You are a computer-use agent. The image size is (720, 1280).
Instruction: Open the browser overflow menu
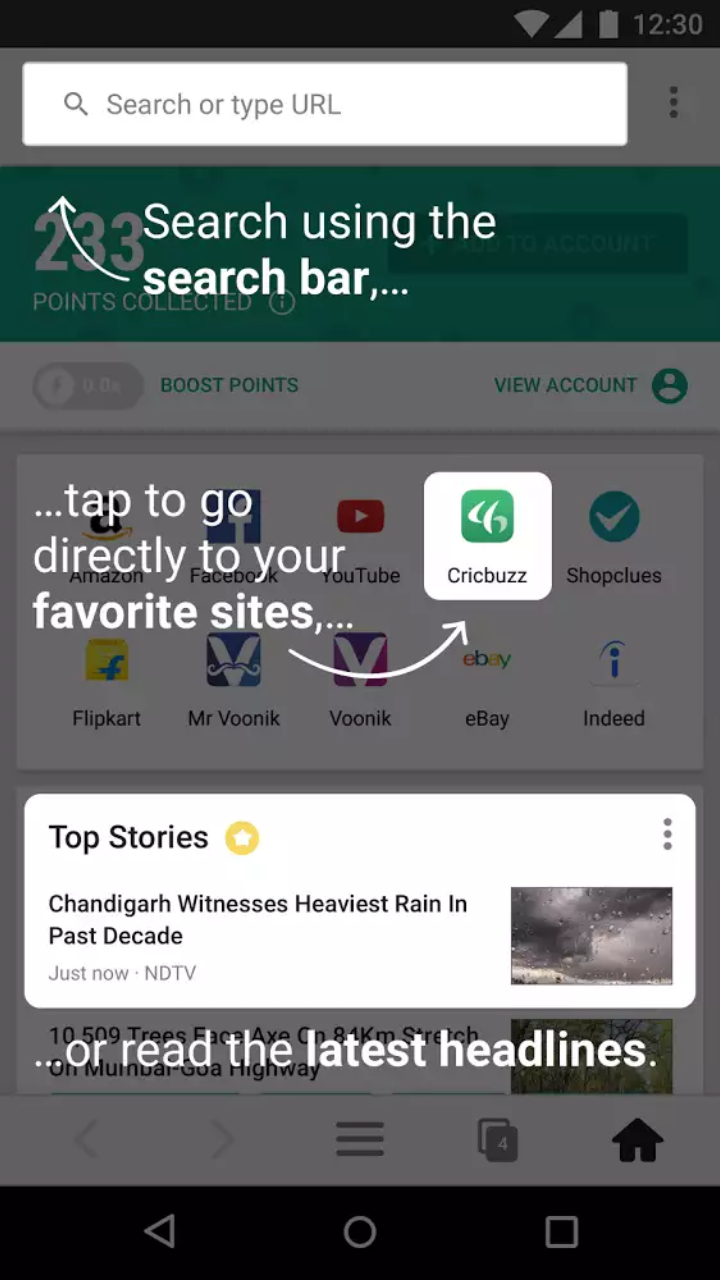pos(673,102)
